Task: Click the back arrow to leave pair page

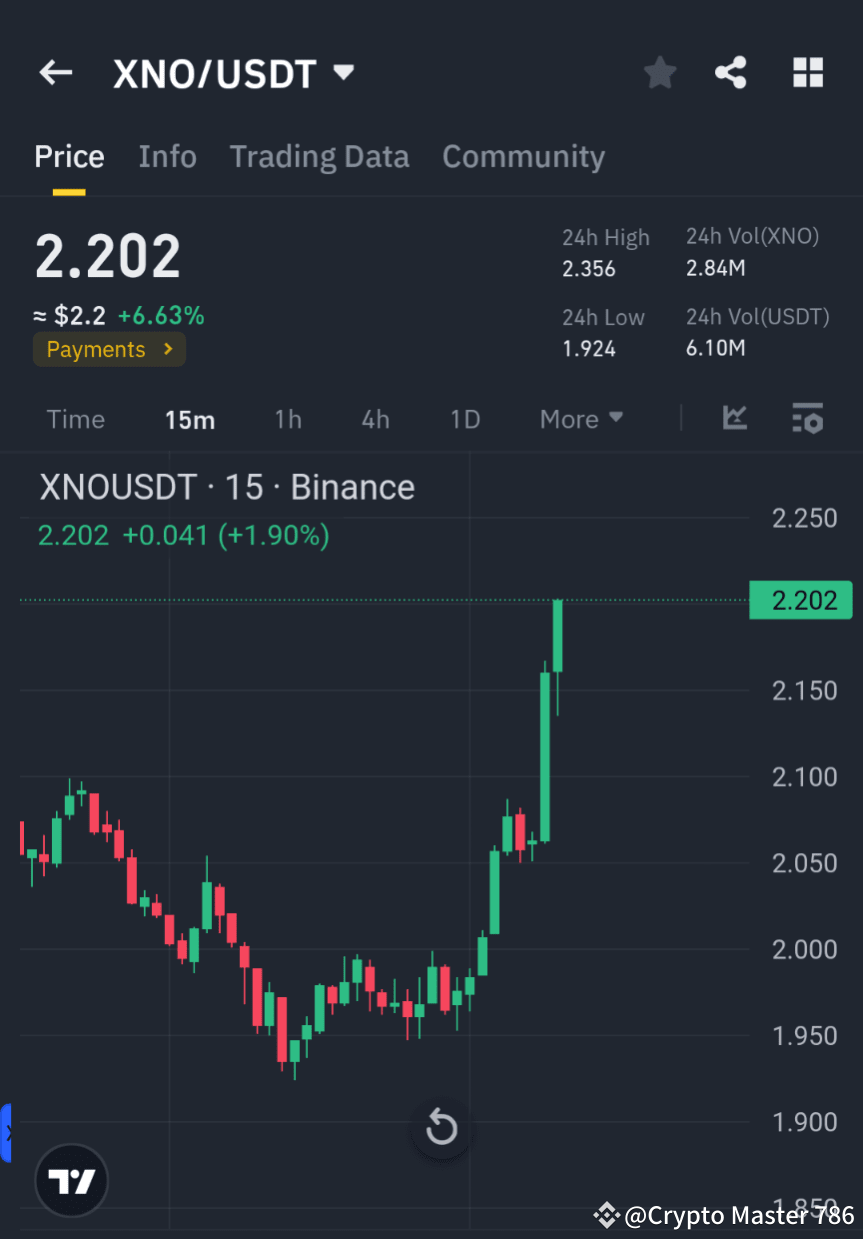Action: pos(55,72)
